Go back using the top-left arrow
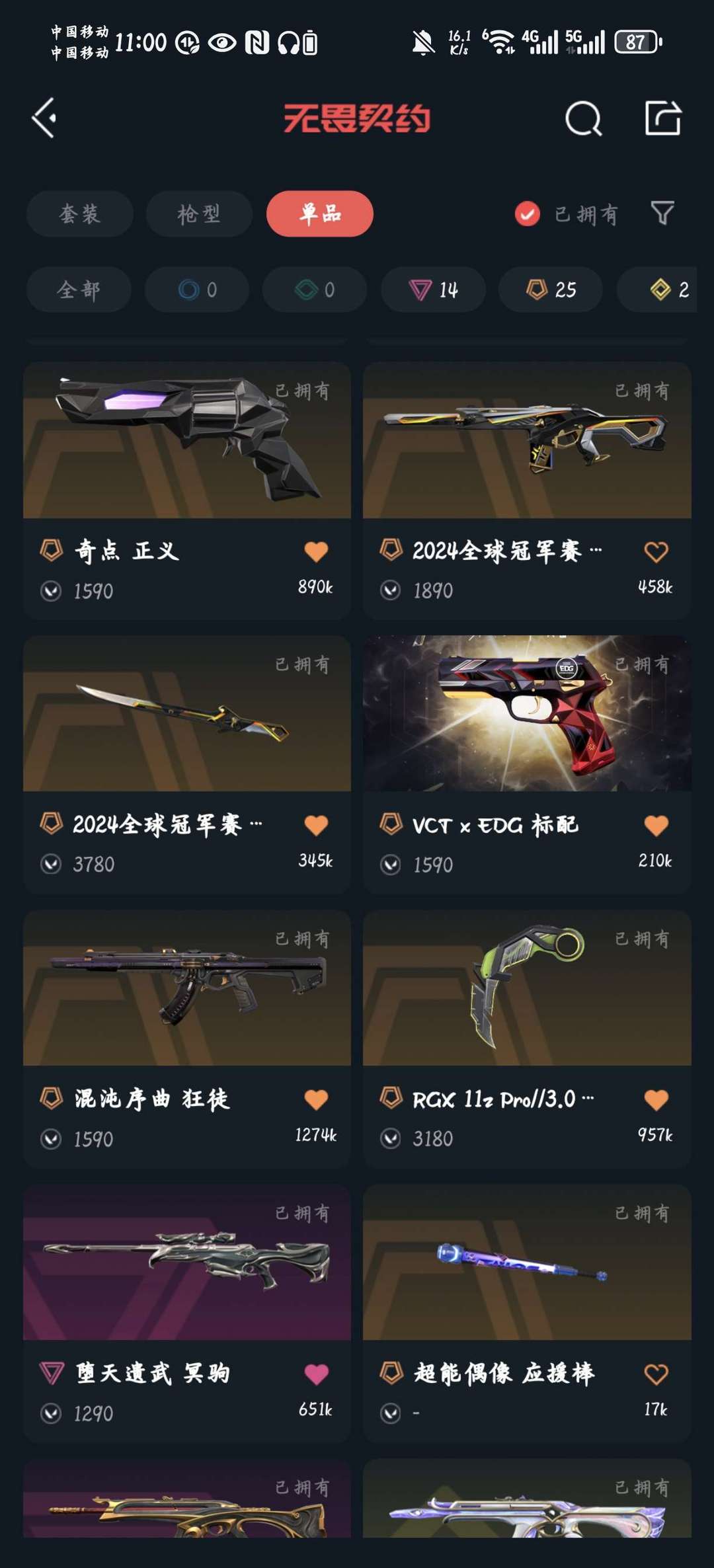 click(44, 118)
